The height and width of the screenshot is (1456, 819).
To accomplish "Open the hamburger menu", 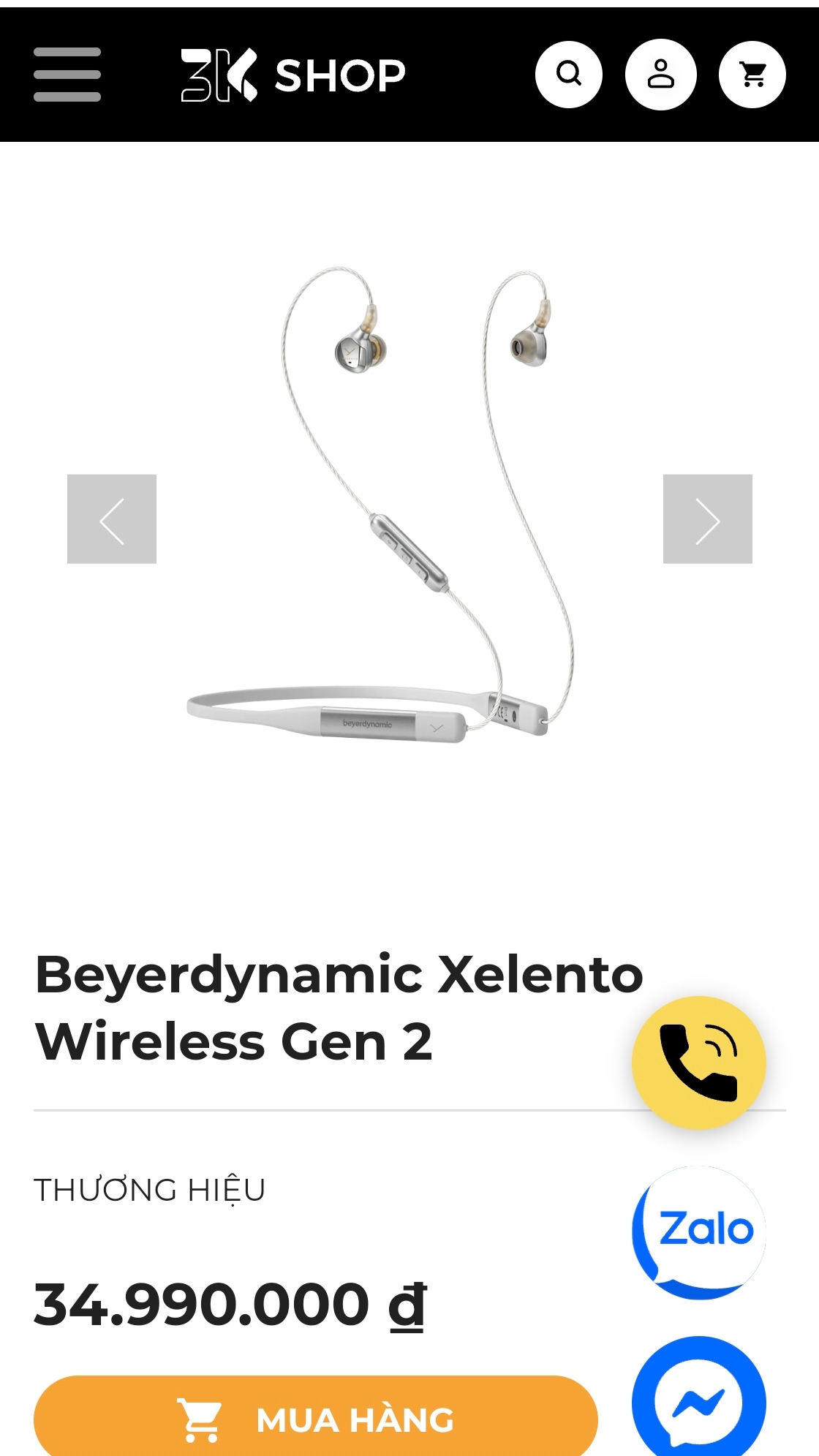I will [x=67, y=75].
